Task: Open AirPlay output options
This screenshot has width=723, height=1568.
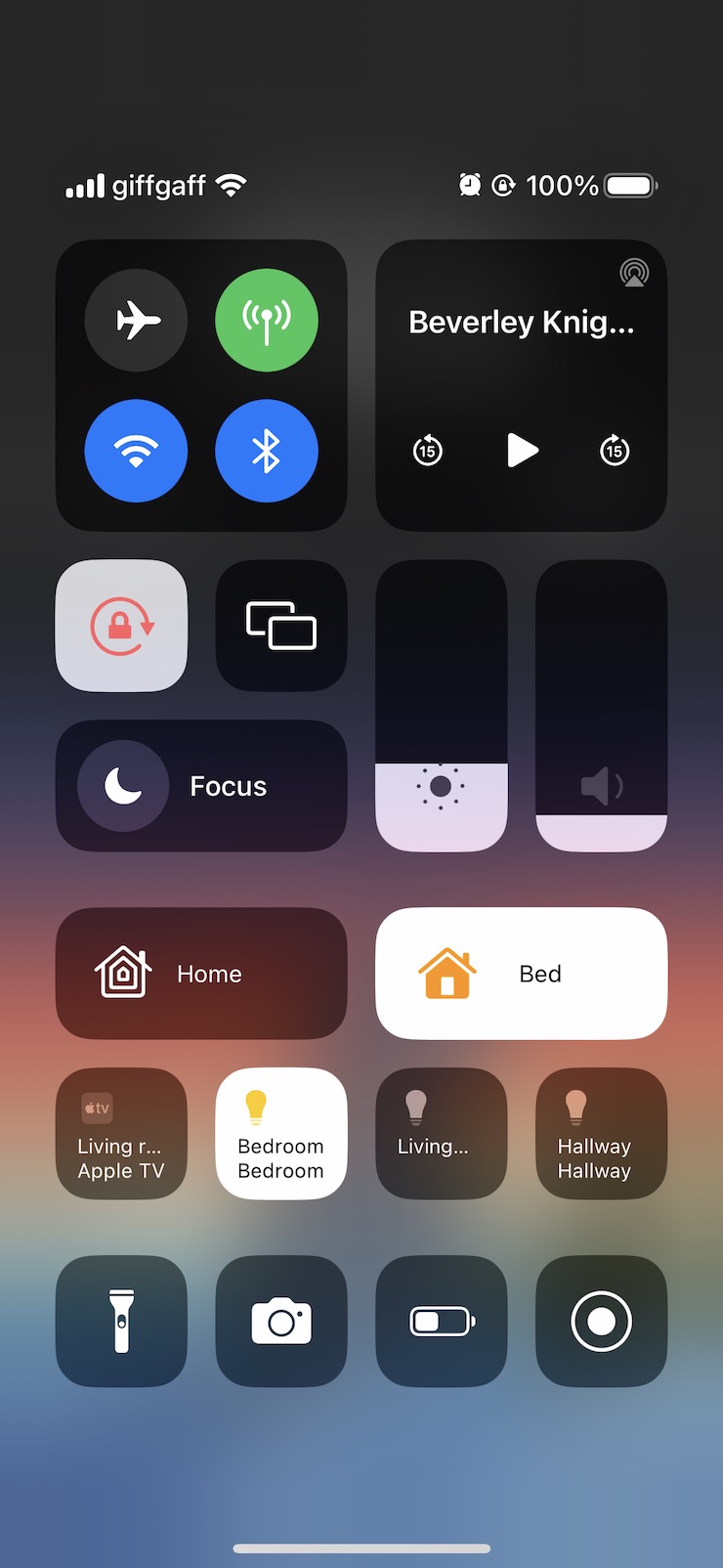Action: coord(634,273)
